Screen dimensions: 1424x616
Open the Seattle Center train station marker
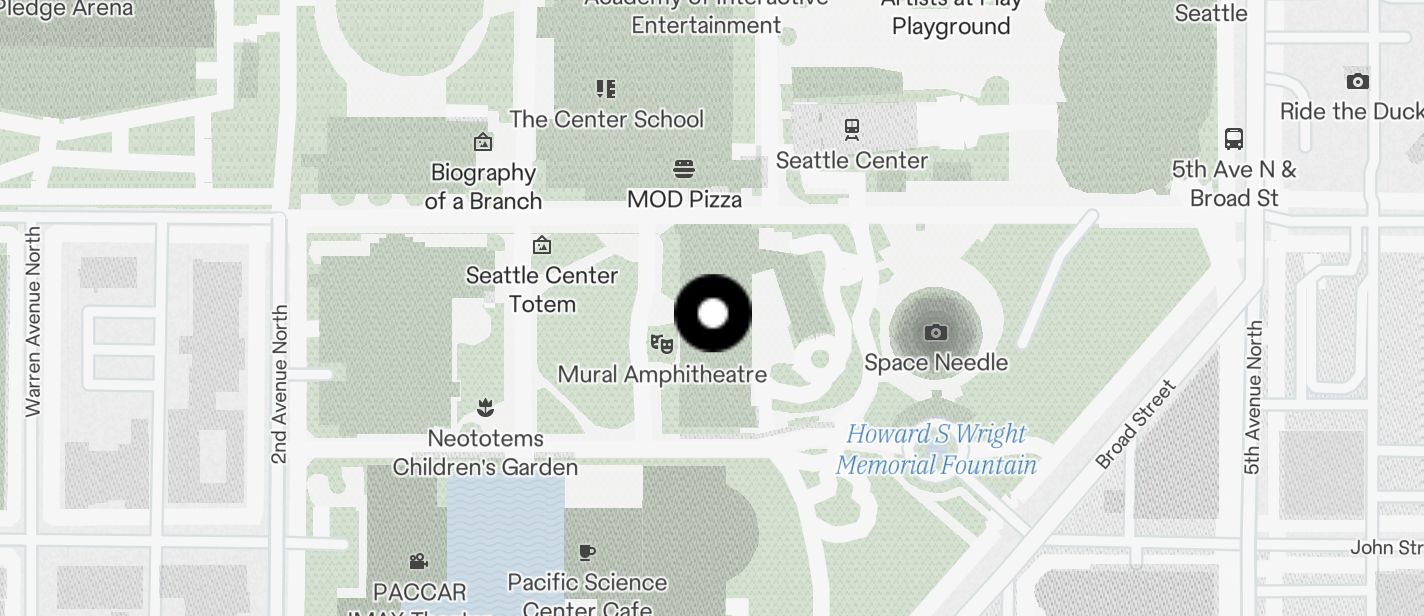tap(852, 129)
